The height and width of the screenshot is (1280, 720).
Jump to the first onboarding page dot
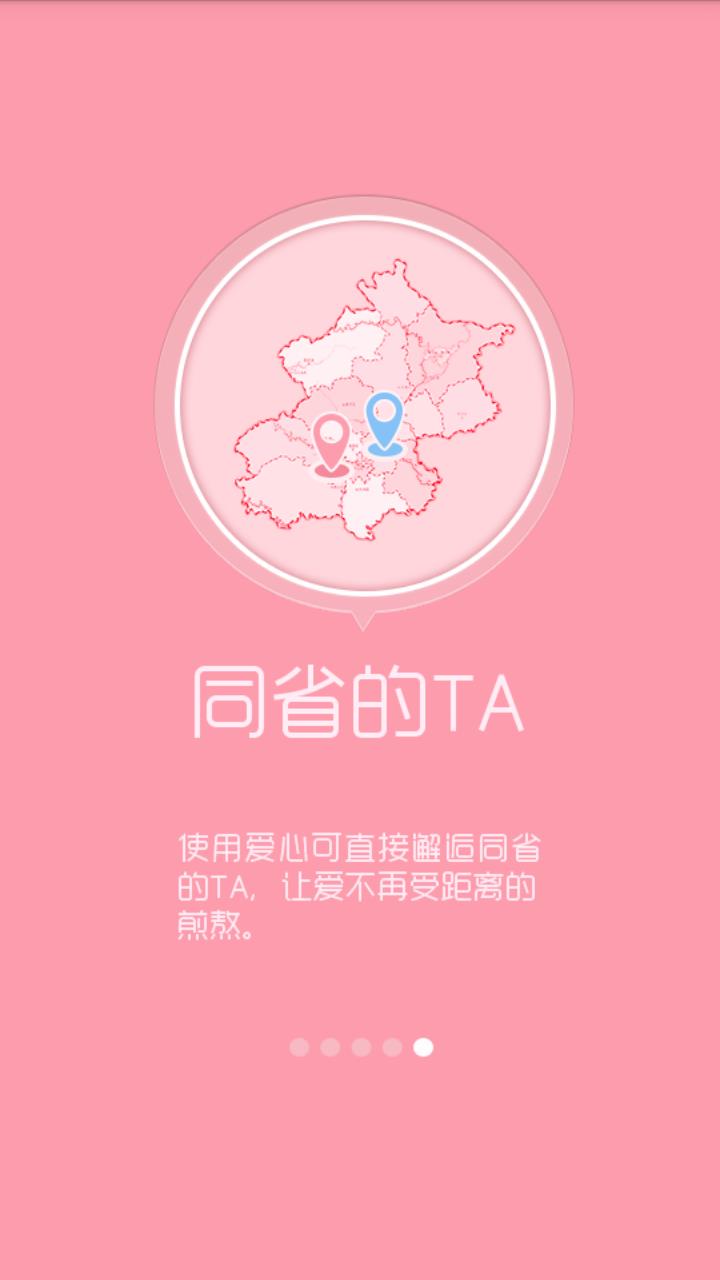pyautogui.click(x=299, y=1047)
